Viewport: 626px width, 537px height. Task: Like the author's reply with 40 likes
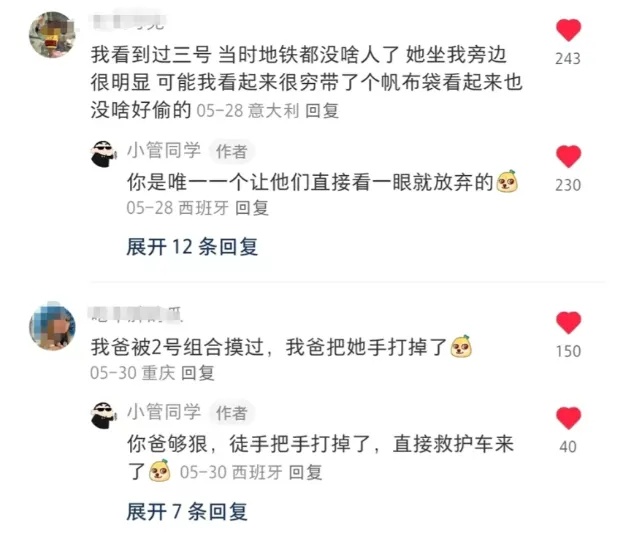click(568, 418)
